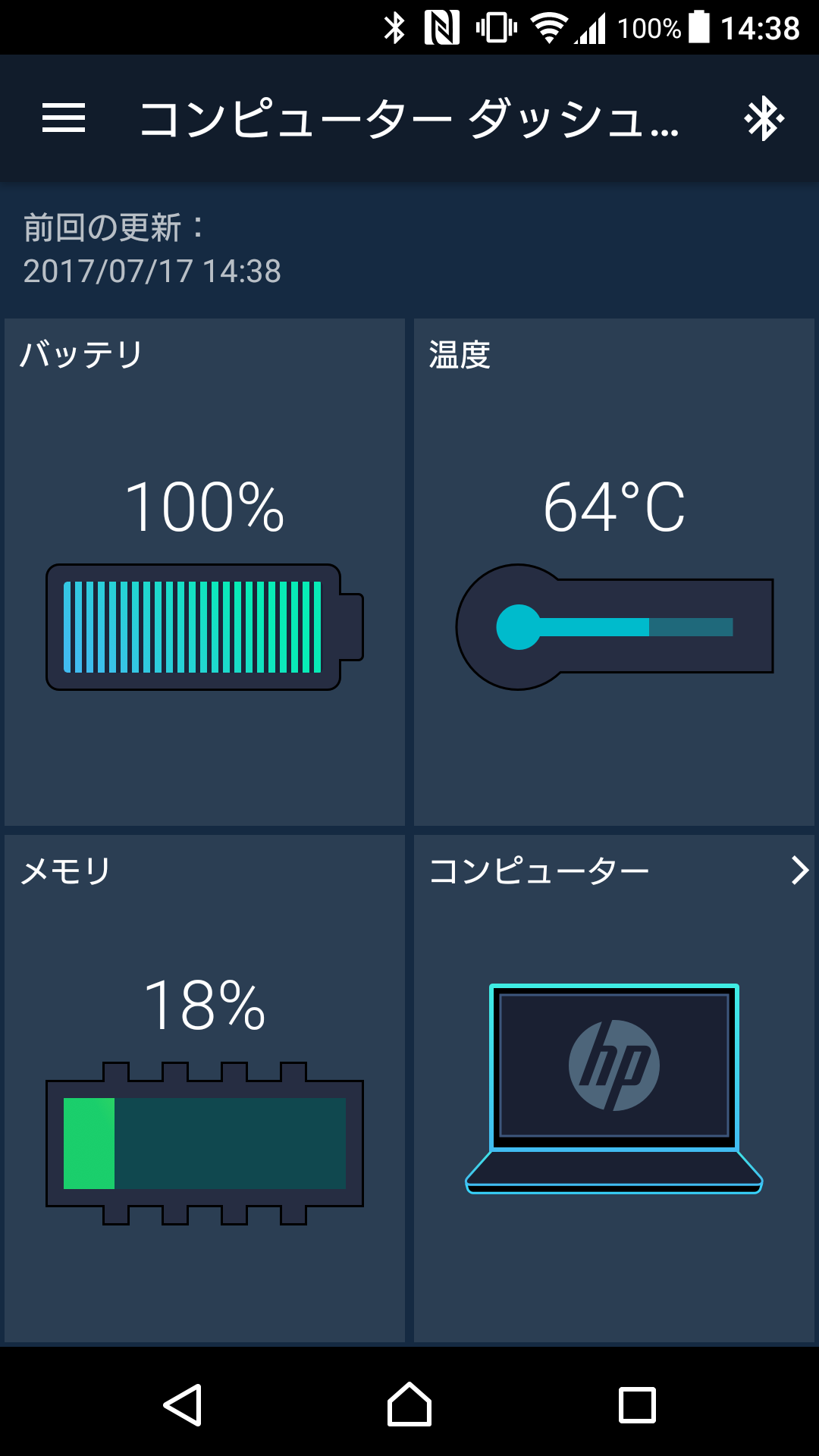Image resolution: width=819 pixels, height=1456 pixels.
Task: Select the HP laptop icon in コンピューター tile
Action: [614, 1084]
